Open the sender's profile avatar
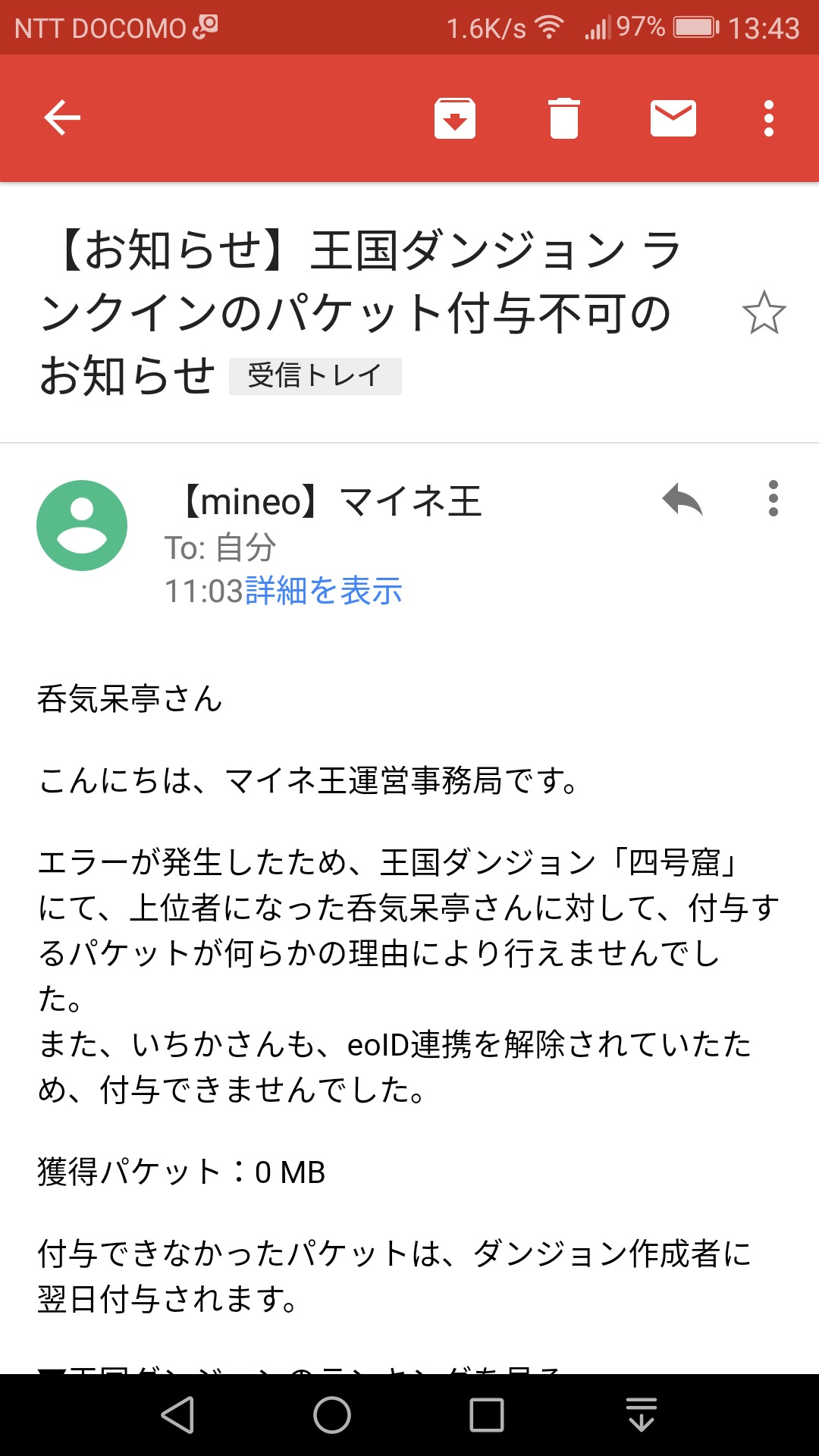The width and height of the screenshot is (819, 1456). tap(82, 526)
